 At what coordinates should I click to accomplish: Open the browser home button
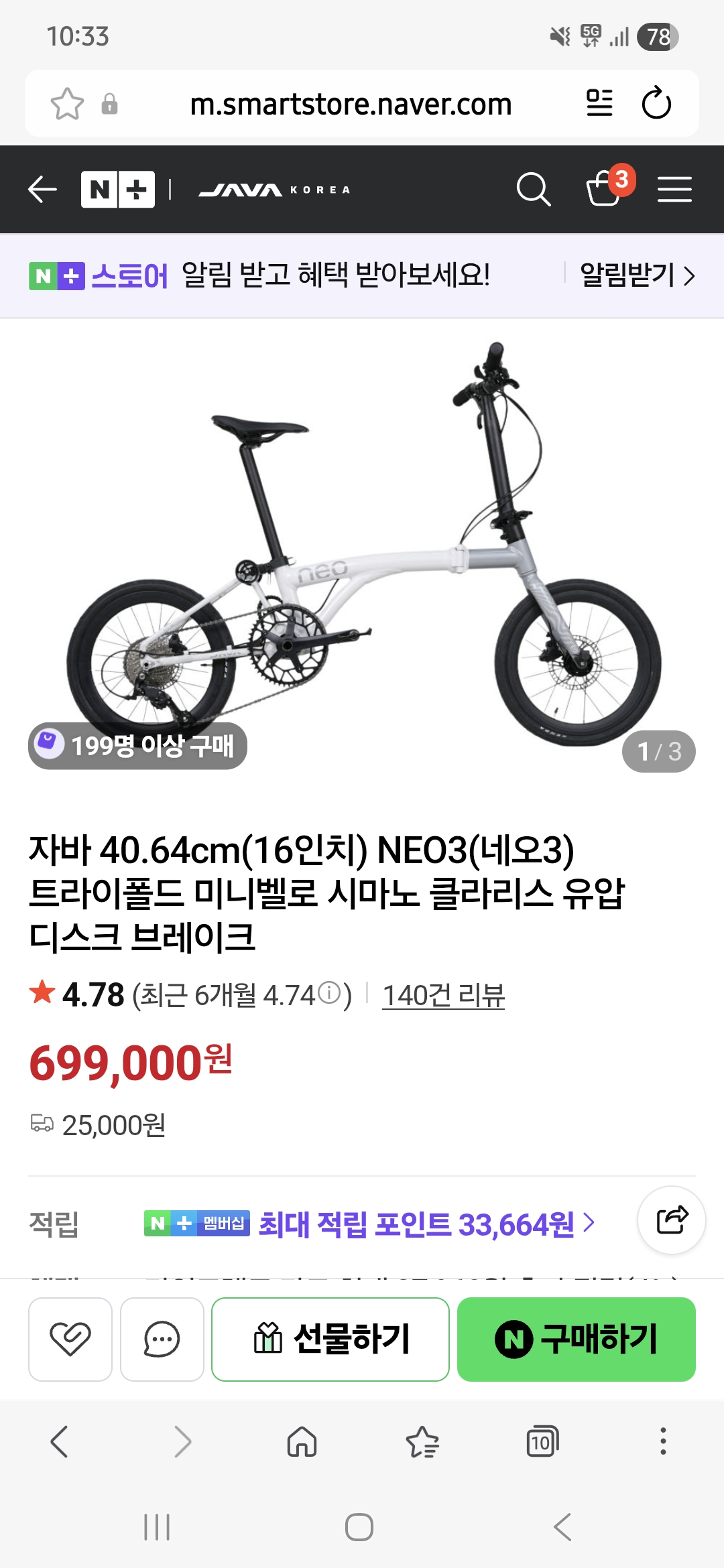tap(302, 1441)
